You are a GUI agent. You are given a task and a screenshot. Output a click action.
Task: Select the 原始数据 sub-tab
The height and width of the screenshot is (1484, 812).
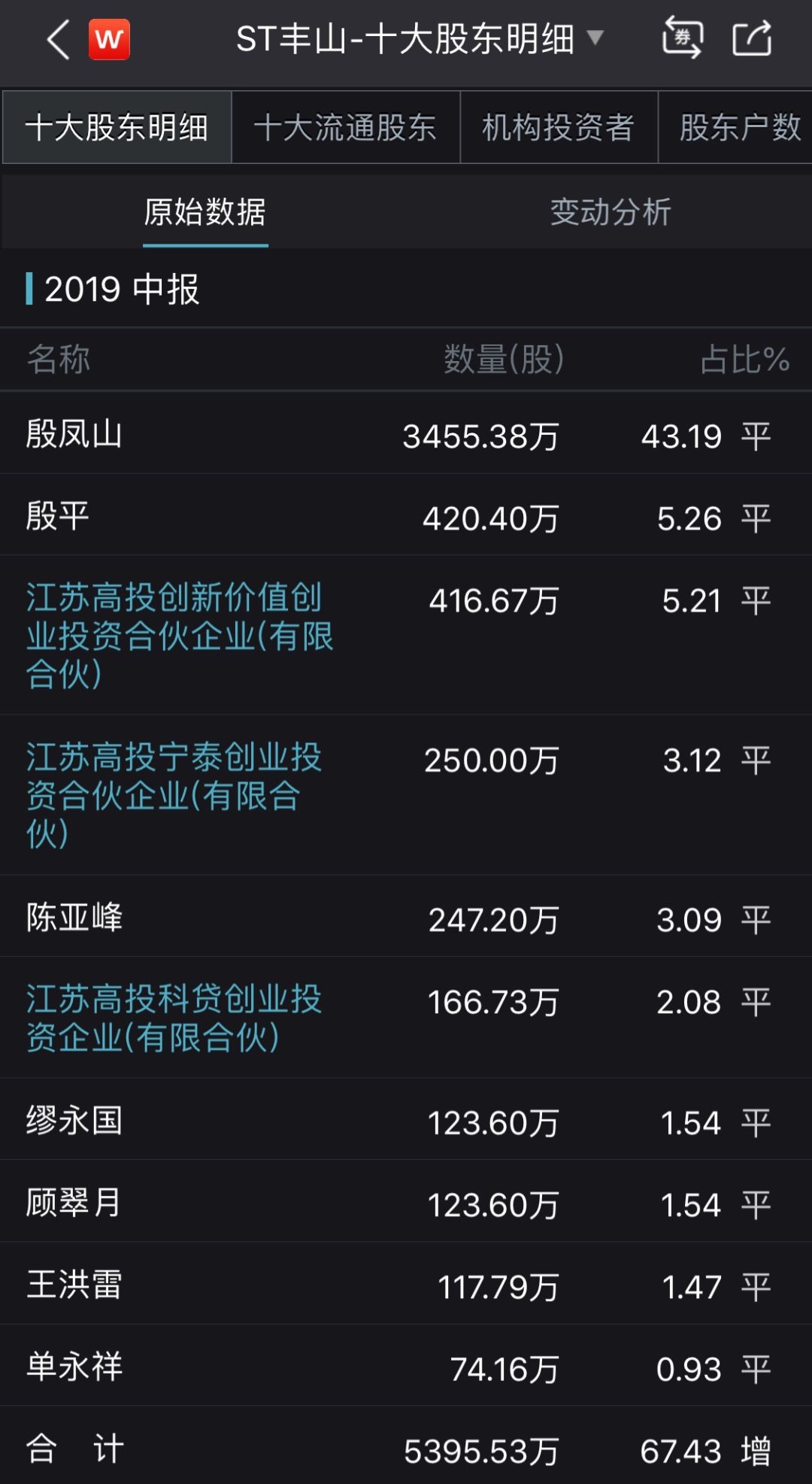click(205, 213)
